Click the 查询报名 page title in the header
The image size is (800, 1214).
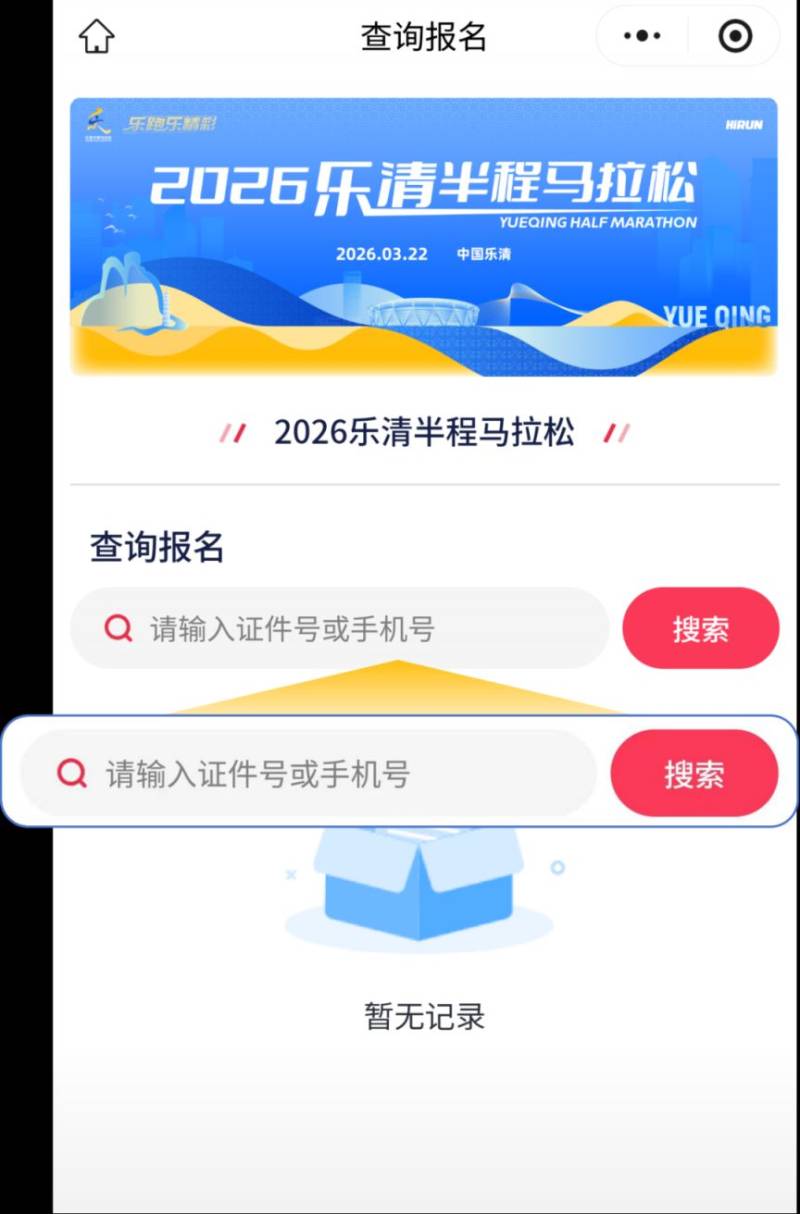pyautogui.click(x=420, y=35)
